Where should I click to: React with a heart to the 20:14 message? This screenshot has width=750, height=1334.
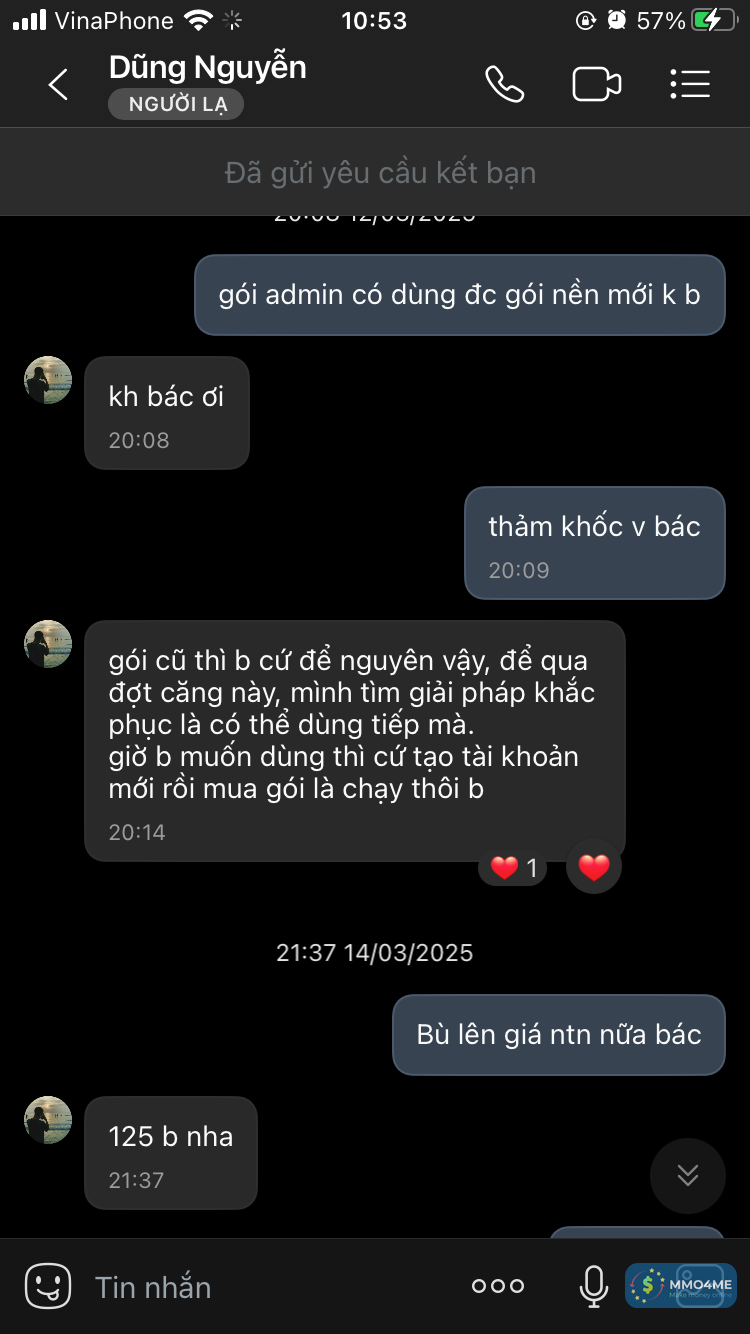(594, 868)
